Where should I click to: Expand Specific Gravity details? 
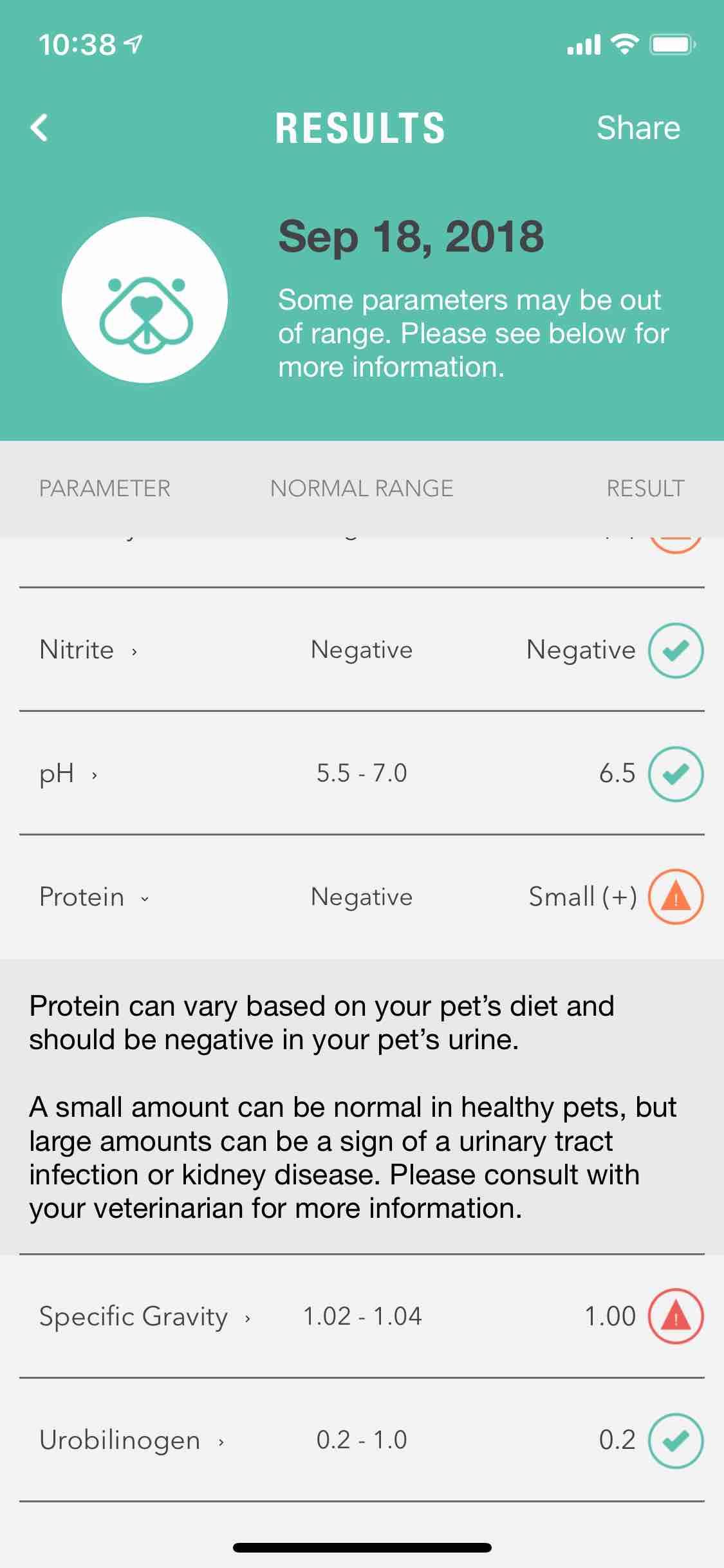click(x=144, y=1317)
